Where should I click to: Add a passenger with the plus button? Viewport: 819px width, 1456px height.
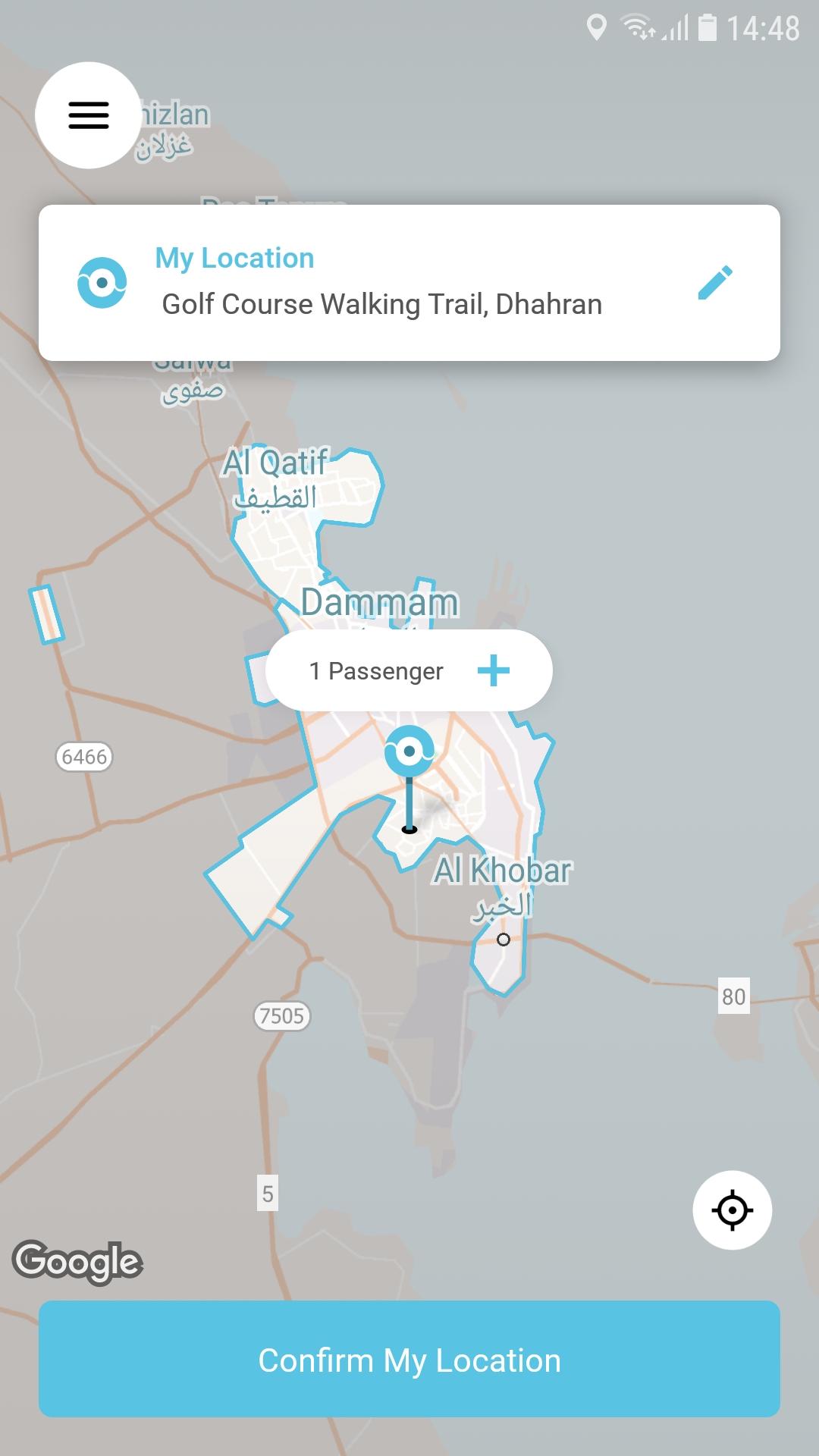point(494,670)
